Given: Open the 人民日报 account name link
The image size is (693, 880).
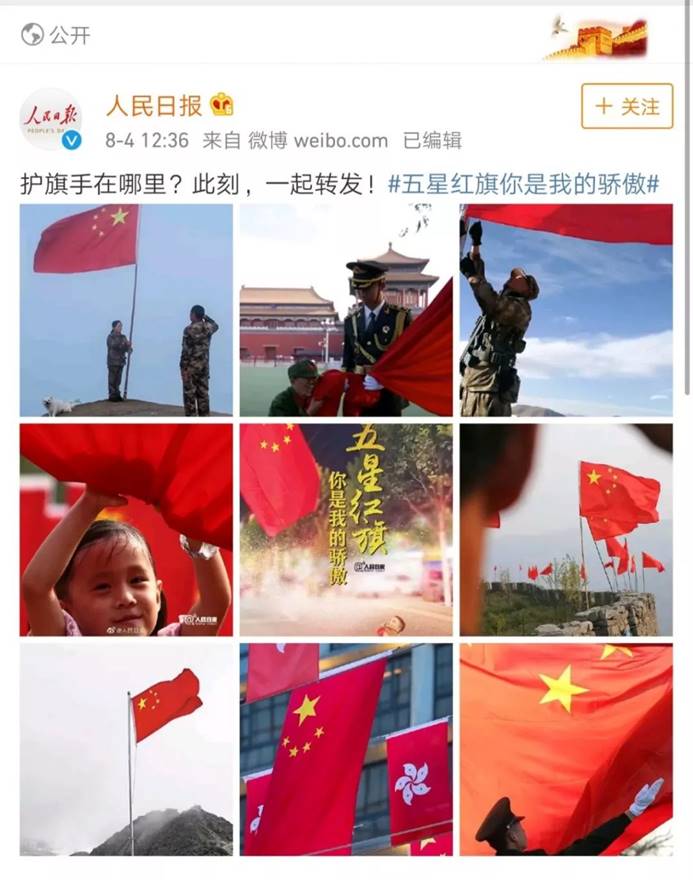Looking at the screenshot, I should click(x=154, y=104).
